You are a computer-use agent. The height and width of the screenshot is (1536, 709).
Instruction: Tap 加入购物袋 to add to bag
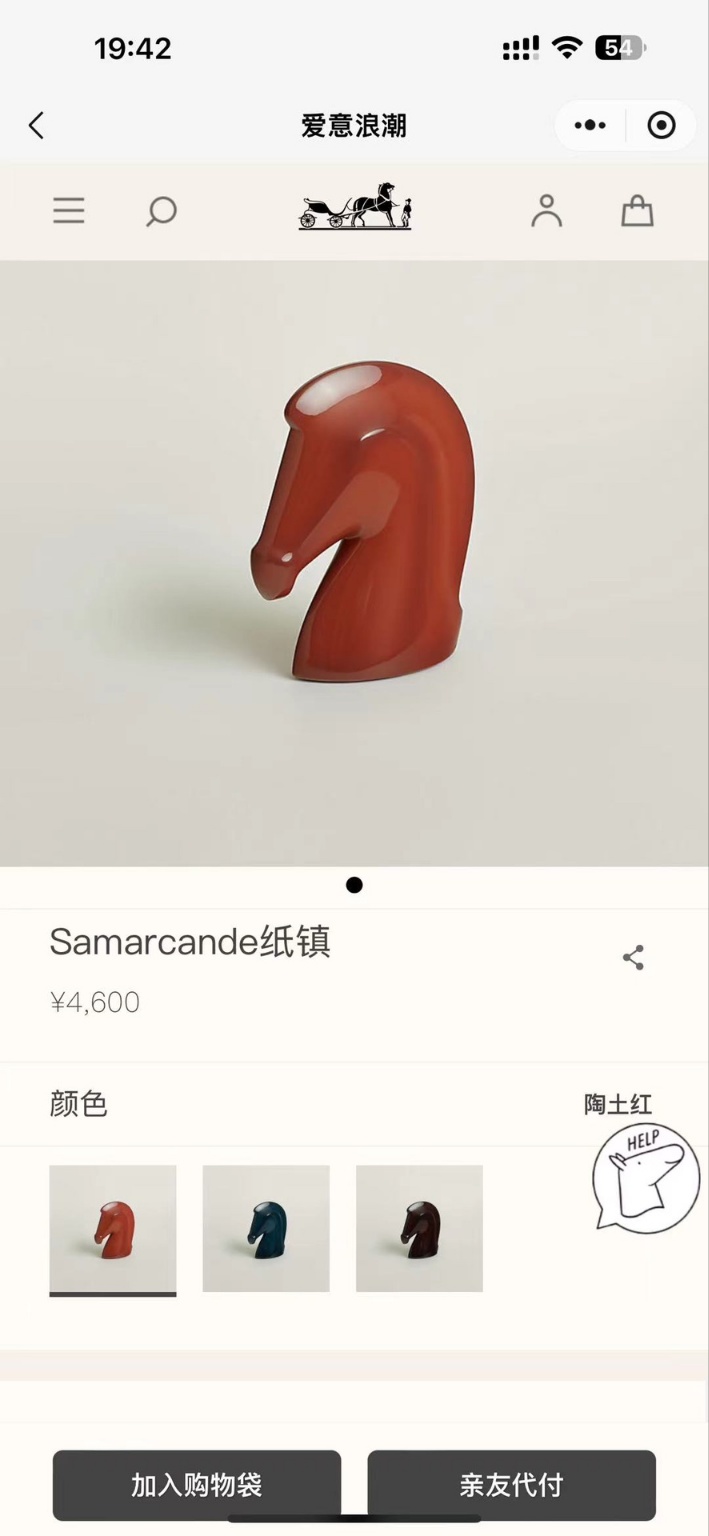click(x=197, y=1485)
